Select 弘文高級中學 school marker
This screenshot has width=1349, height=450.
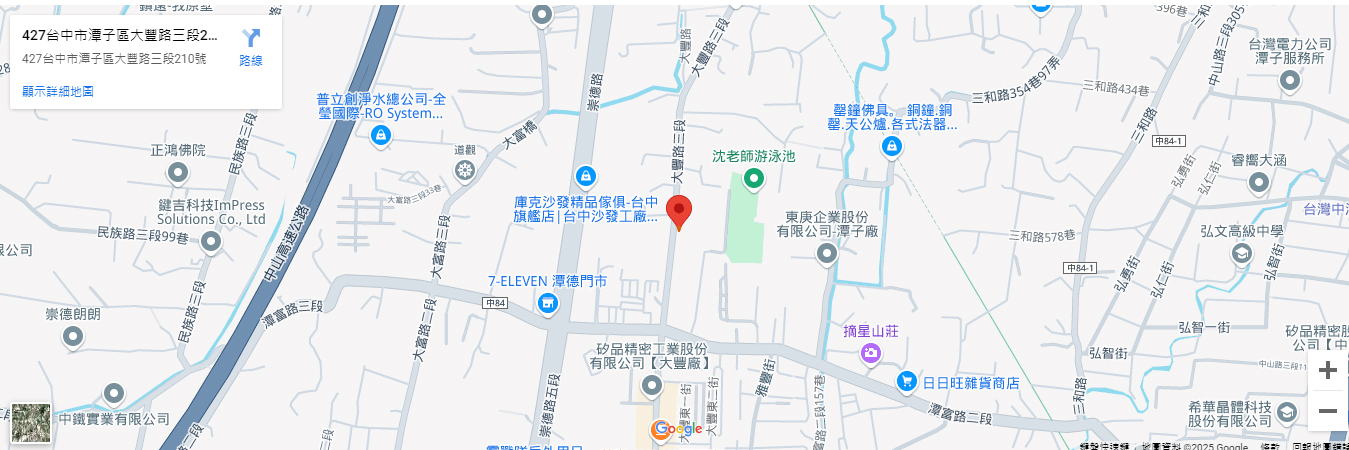(x=1241, y=254)
